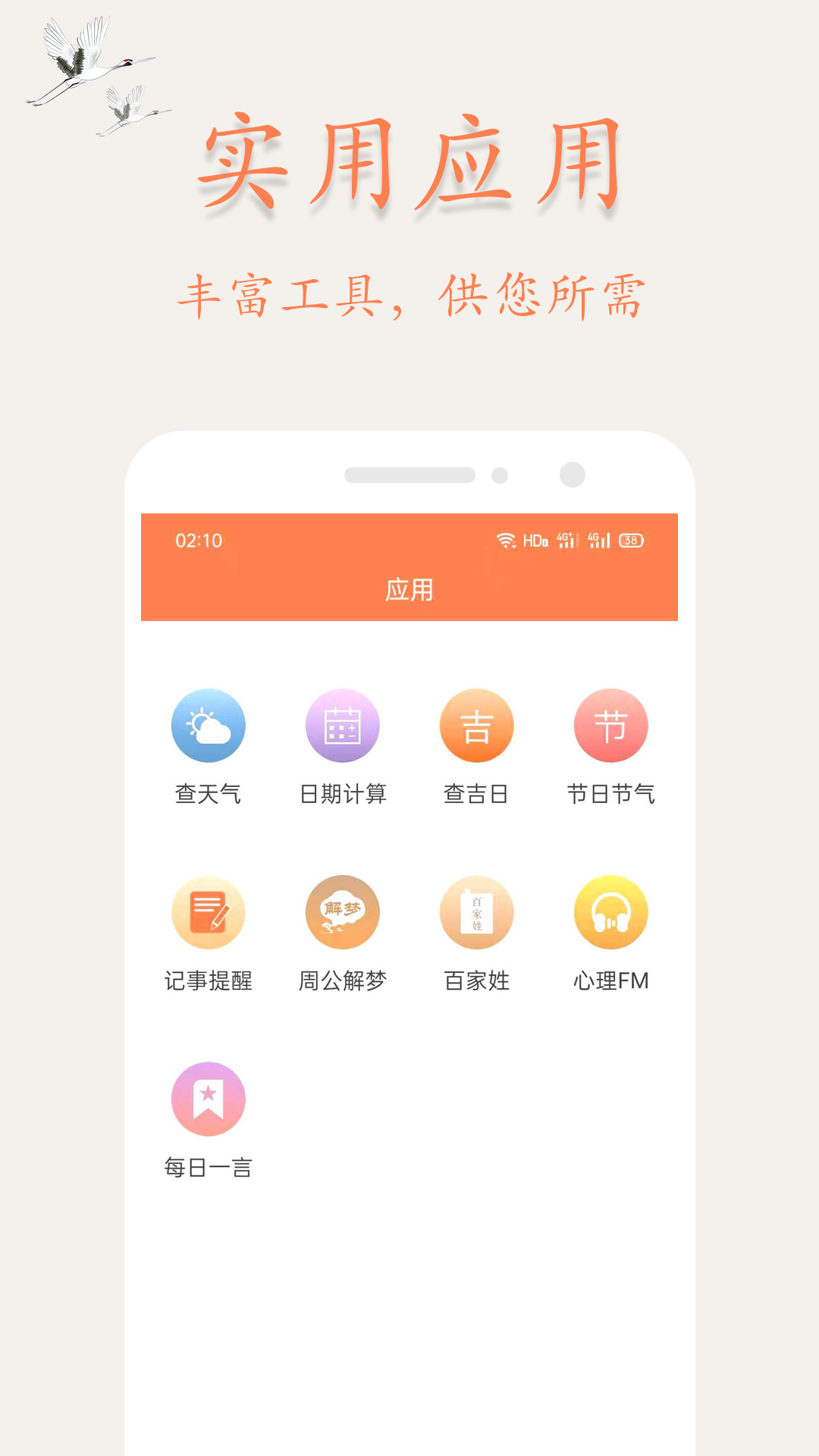
Task: Click the 心理FM text label
Action: (611, 981)
